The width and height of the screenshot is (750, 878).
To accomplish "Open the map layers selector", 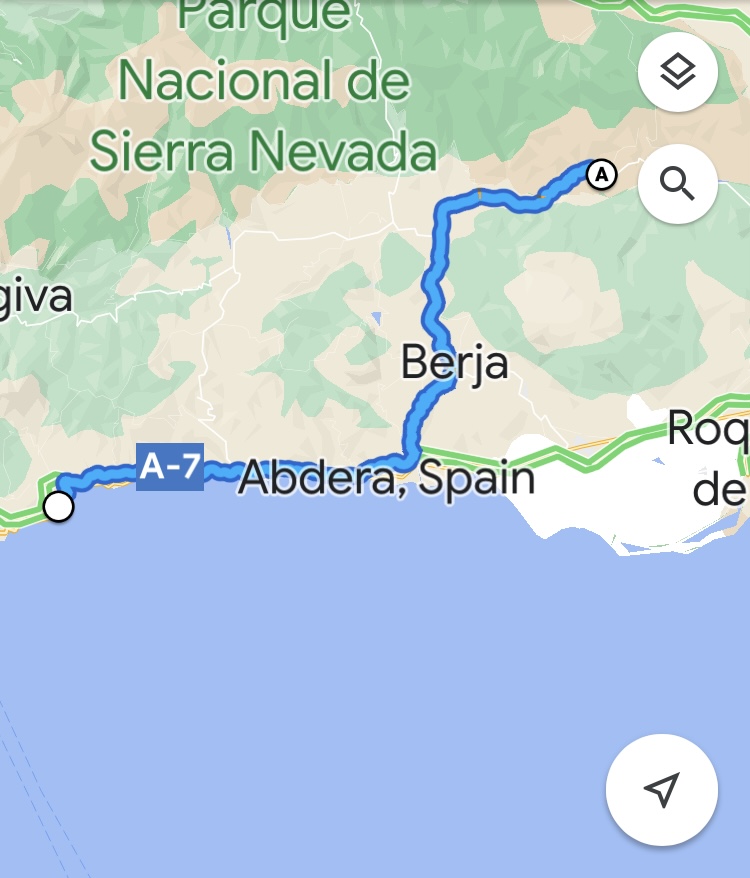I will tap(678, 72).
